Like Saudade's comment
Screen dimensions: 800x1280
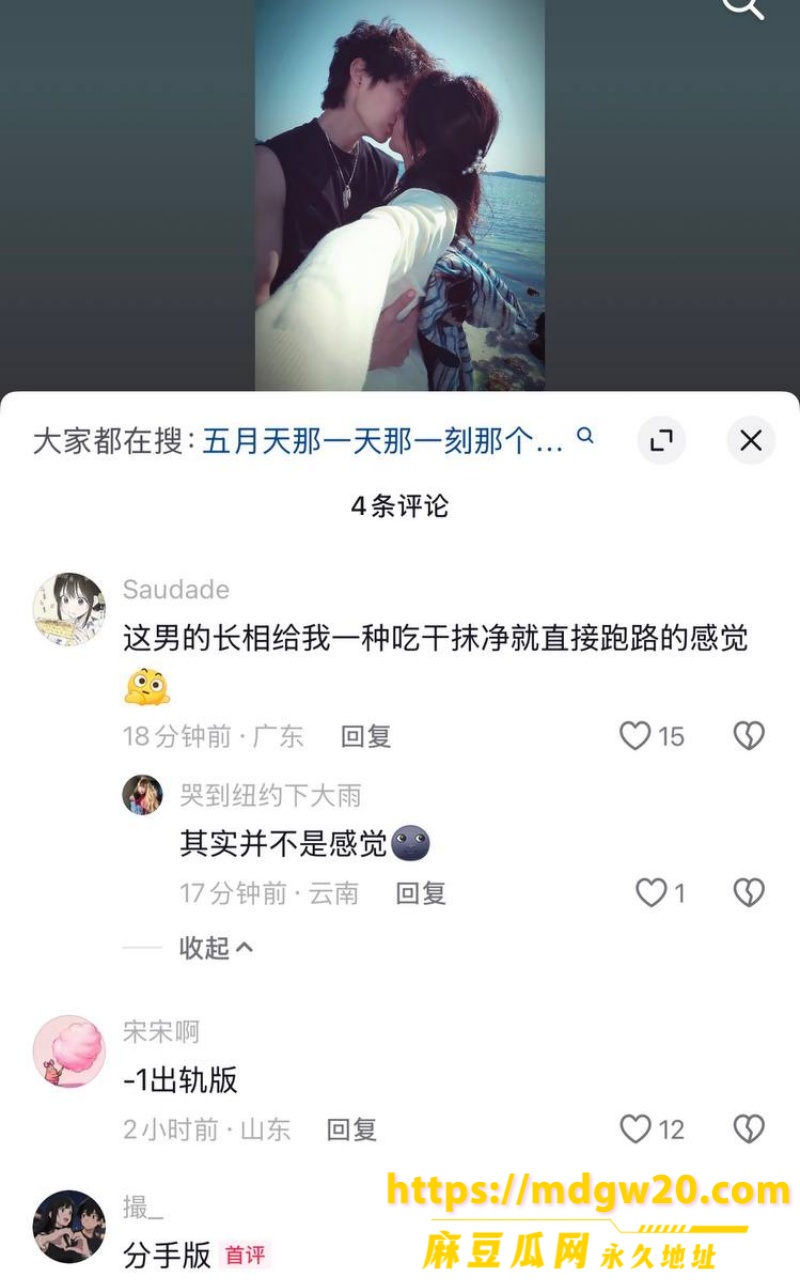(x=635, y=736)
